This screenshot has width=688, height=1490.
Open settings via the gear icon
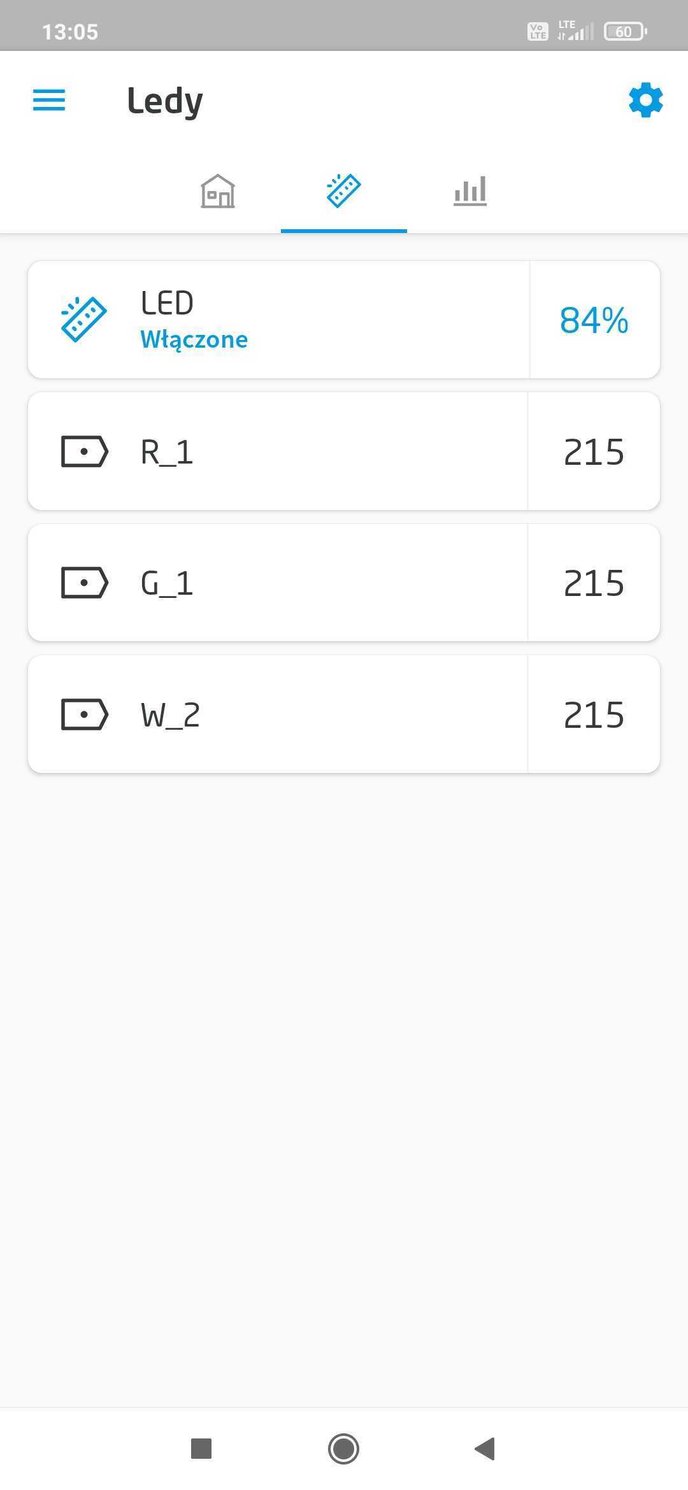[645, 100]
